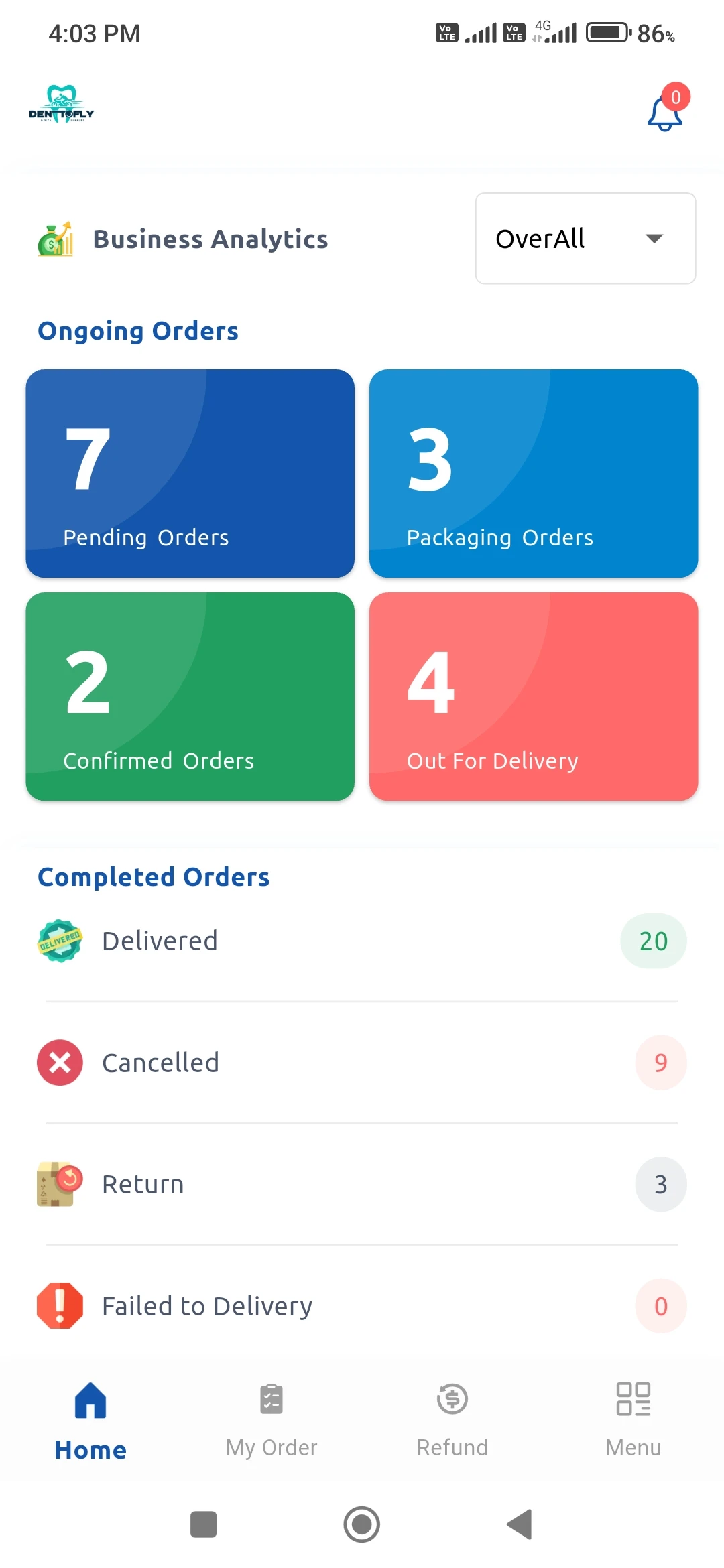Open the notifications bell
Viewport: 724px width, 1568px height.
pyautogui.click(x=665, y=113)
